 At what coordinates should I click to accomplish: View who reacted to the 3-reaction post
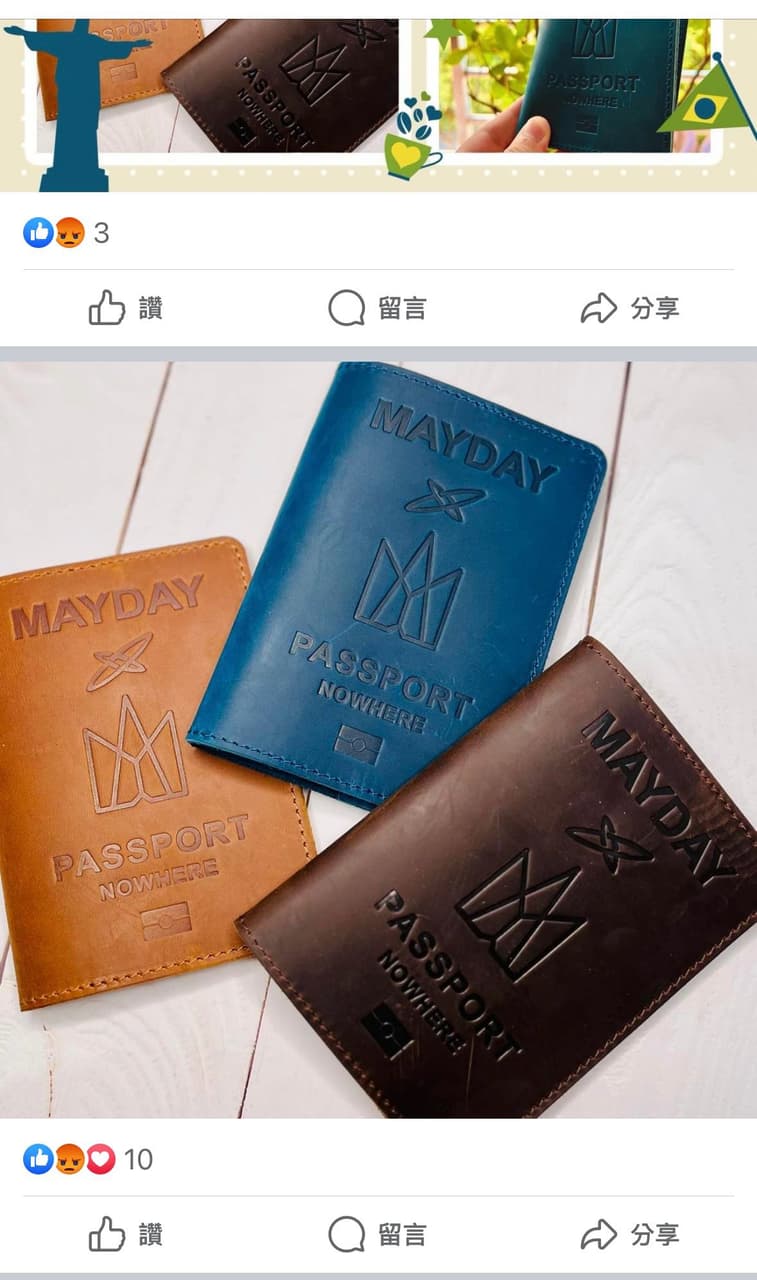66,234
